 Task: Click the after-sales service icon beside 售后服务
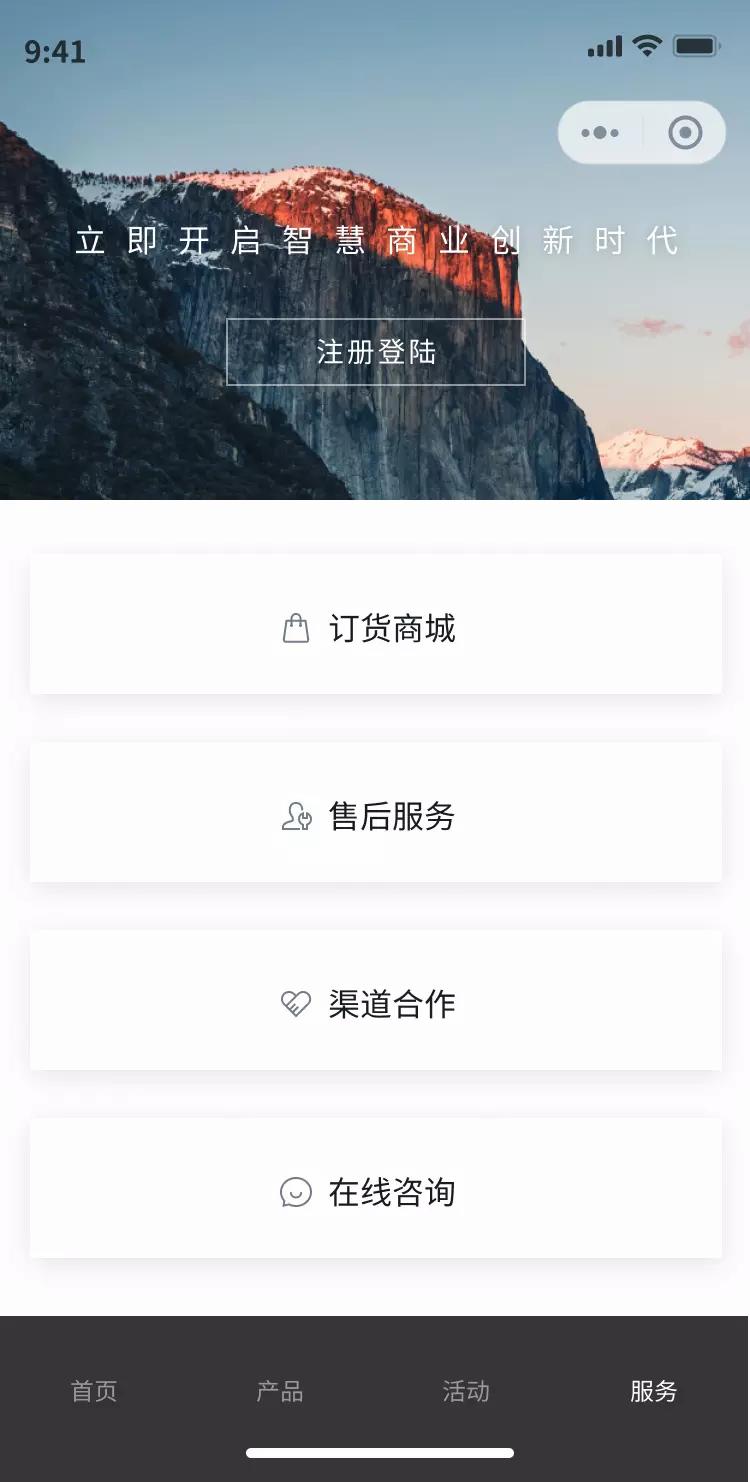pyautogui.click(x=295, y=817)
